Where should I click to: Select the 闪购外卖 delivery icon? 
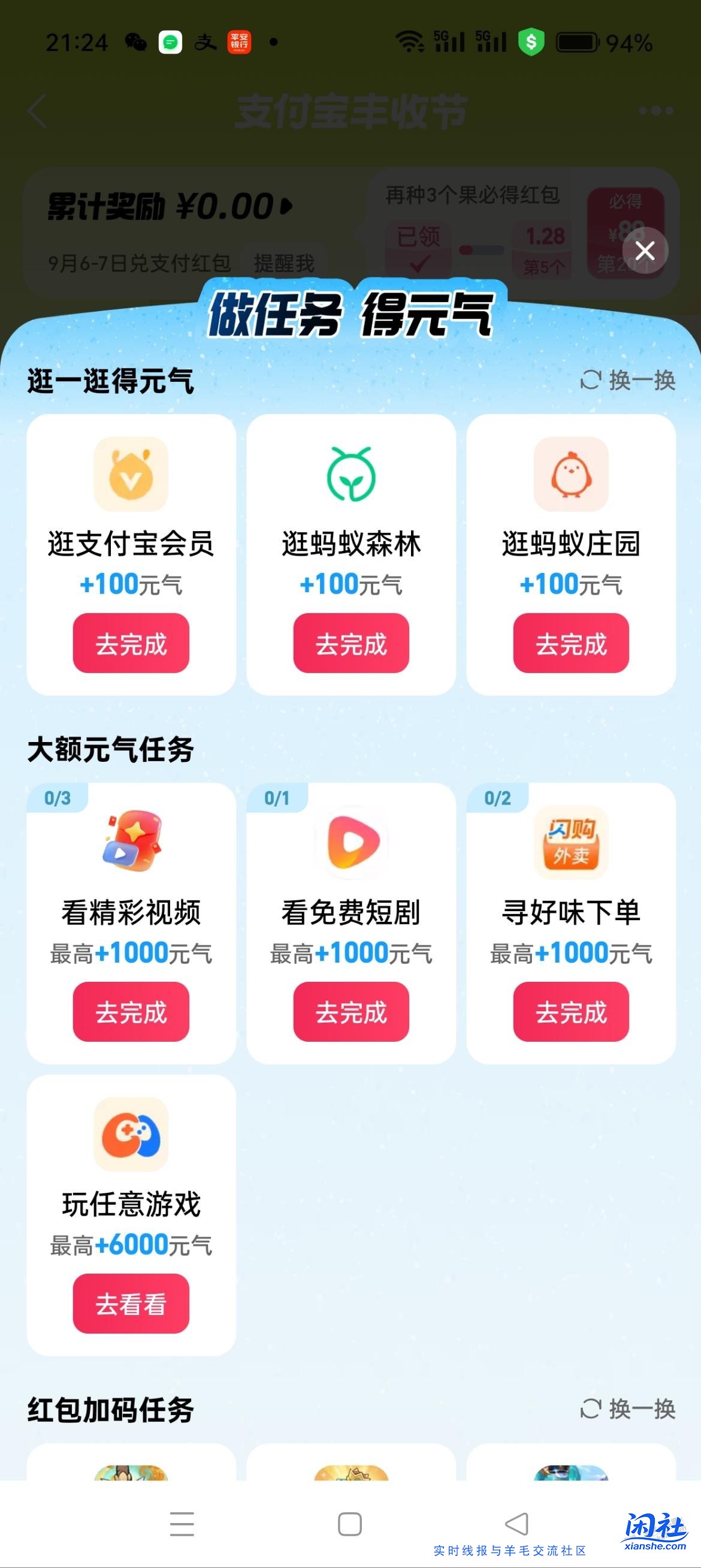tap(571, 842)
